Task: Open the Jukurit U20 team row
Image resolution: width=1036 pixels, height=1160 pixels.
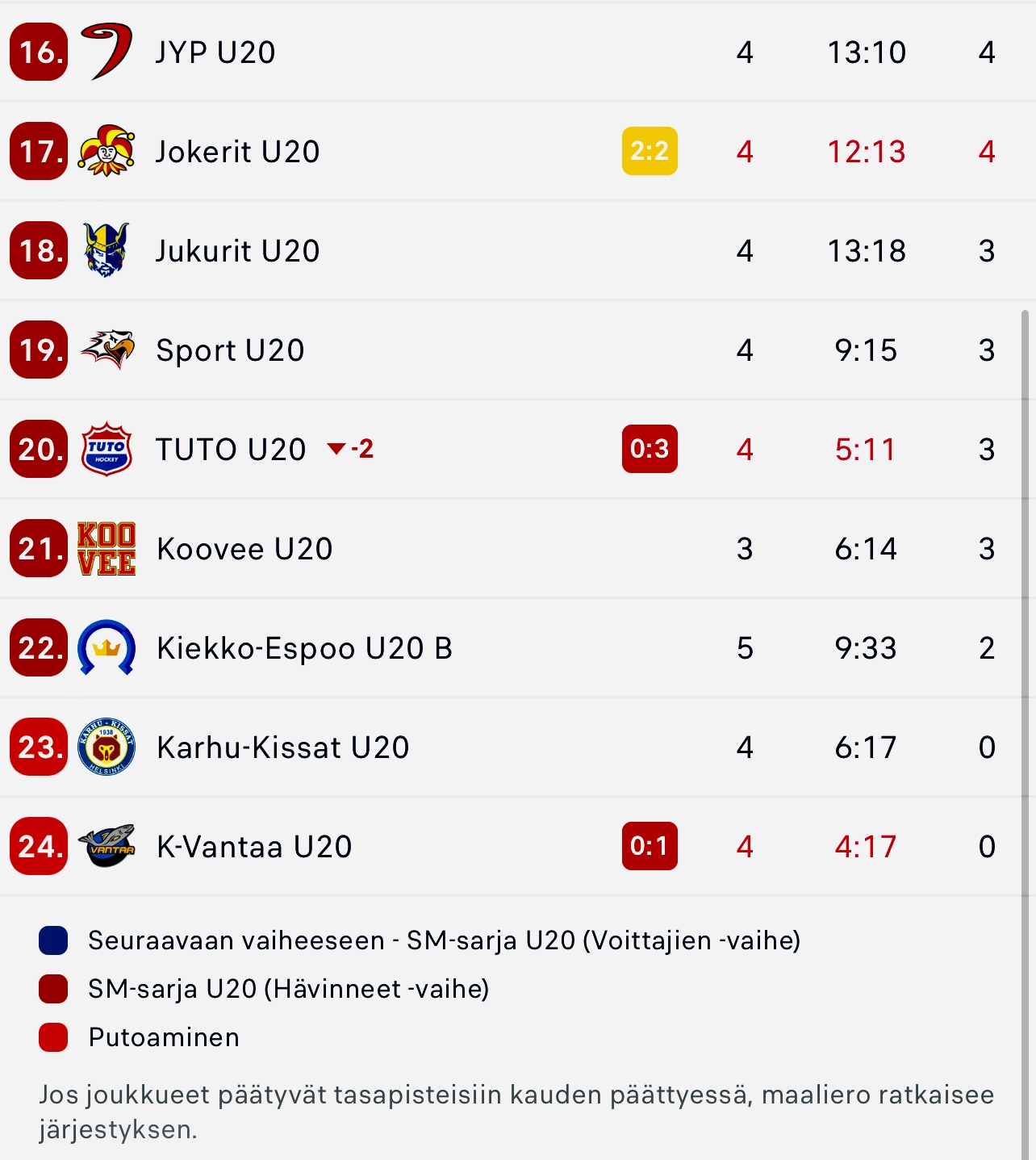Action: coord(237,251)
